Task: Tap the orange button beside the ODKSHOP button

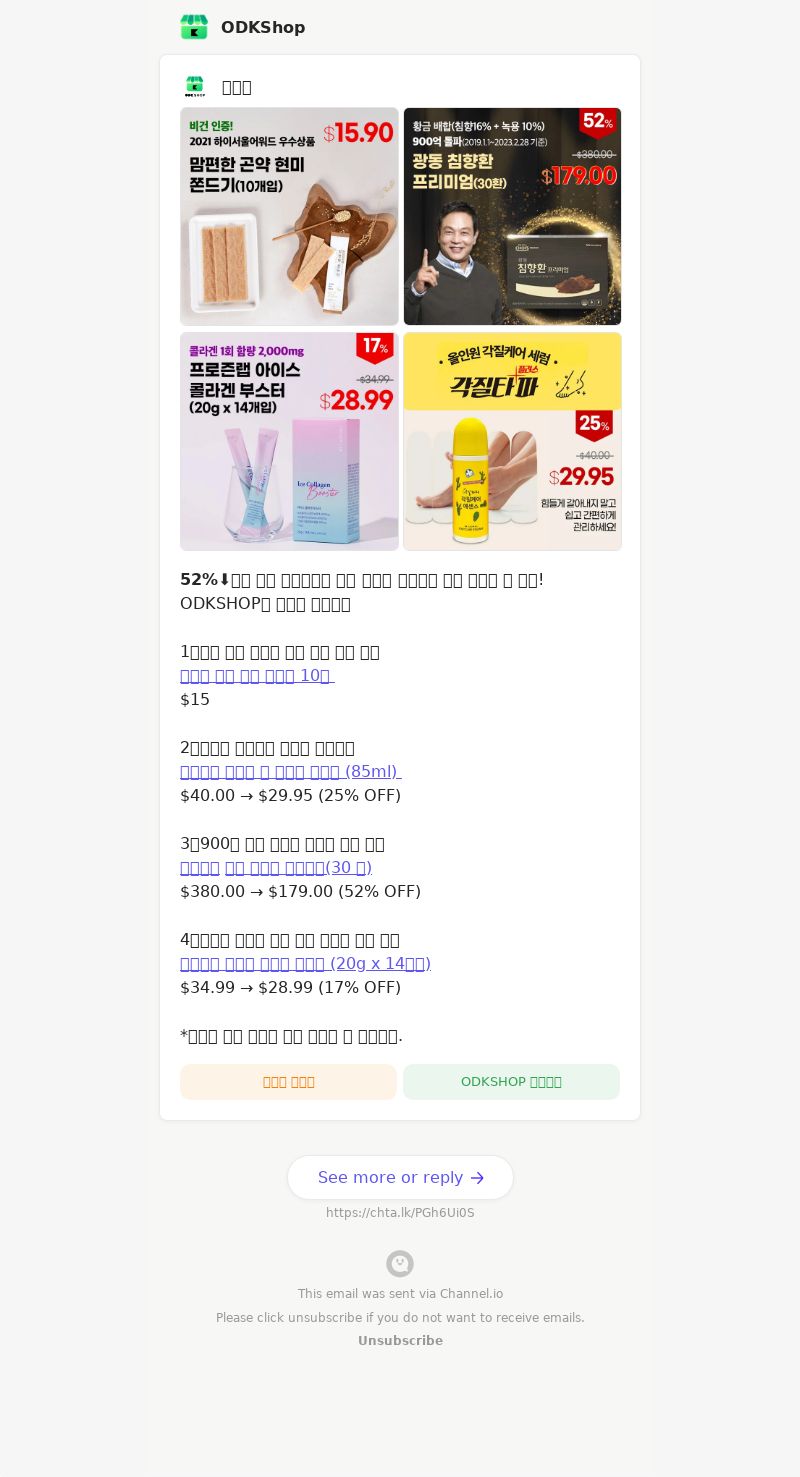Action: (288, 1082)
